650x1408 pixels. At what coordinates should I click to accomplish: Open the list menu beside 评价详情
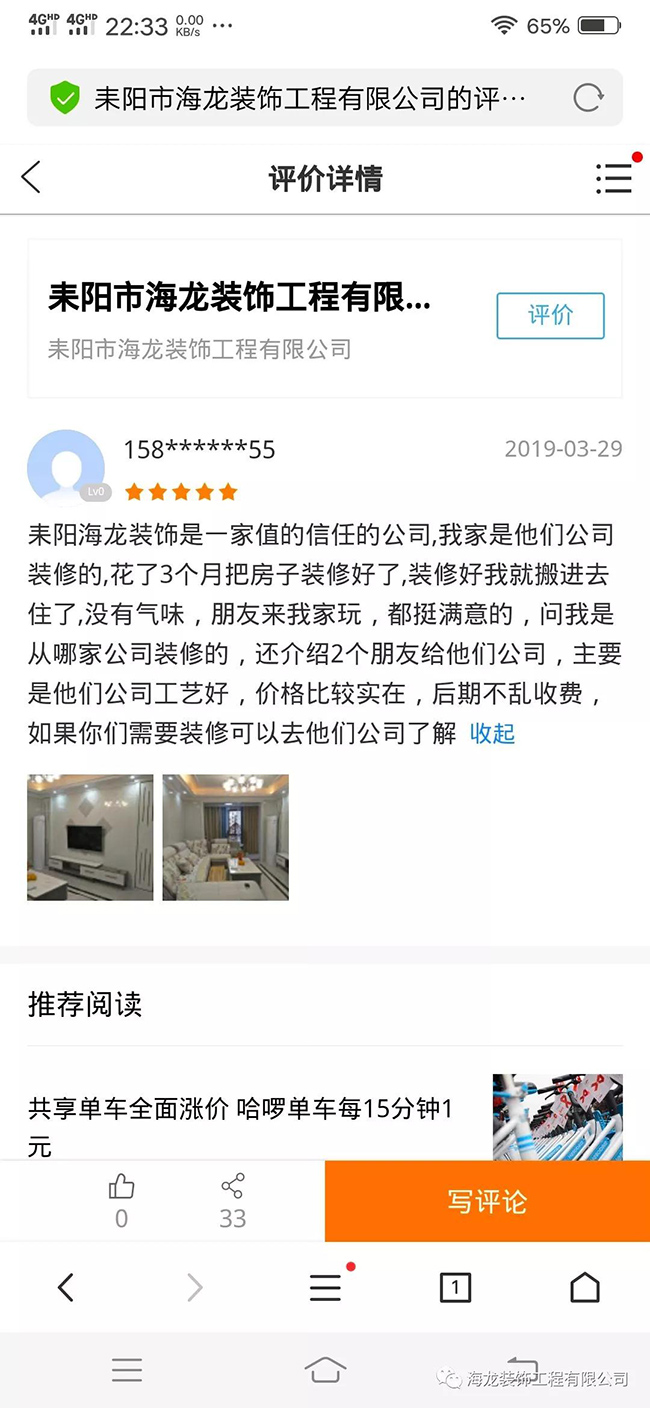click(613, 178)
